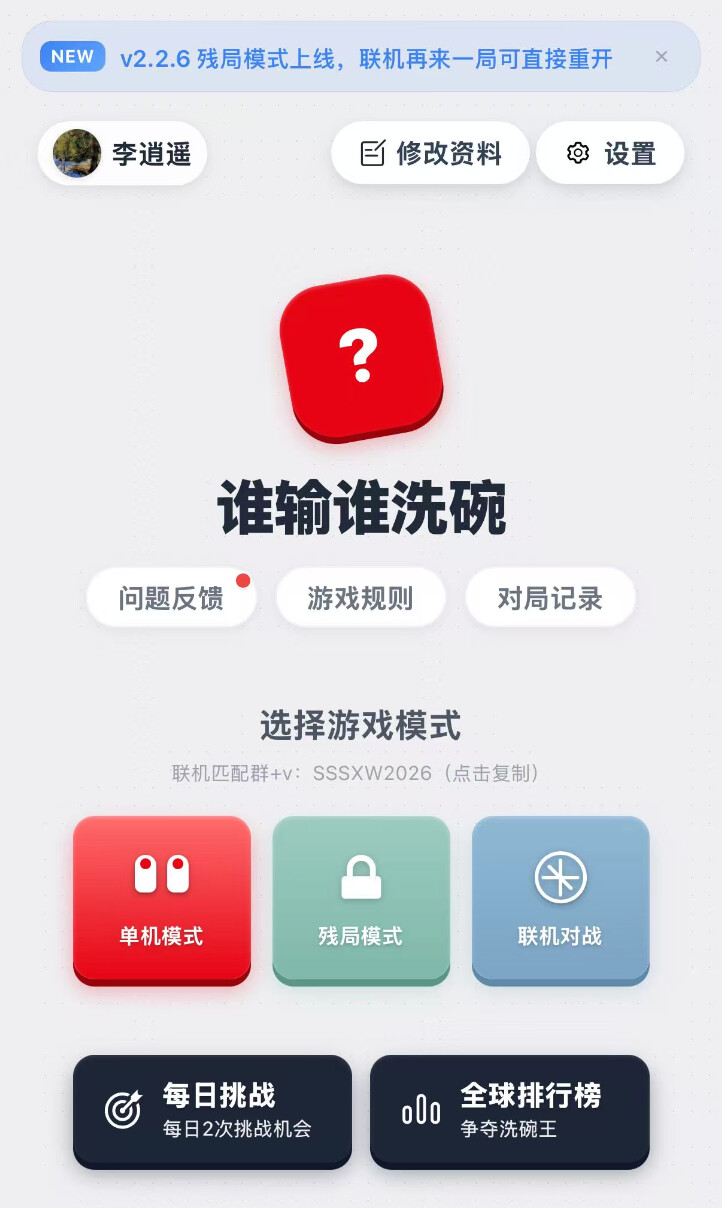
Task: View 游戏规则 game rules
Action: click(x=360, y=598)
